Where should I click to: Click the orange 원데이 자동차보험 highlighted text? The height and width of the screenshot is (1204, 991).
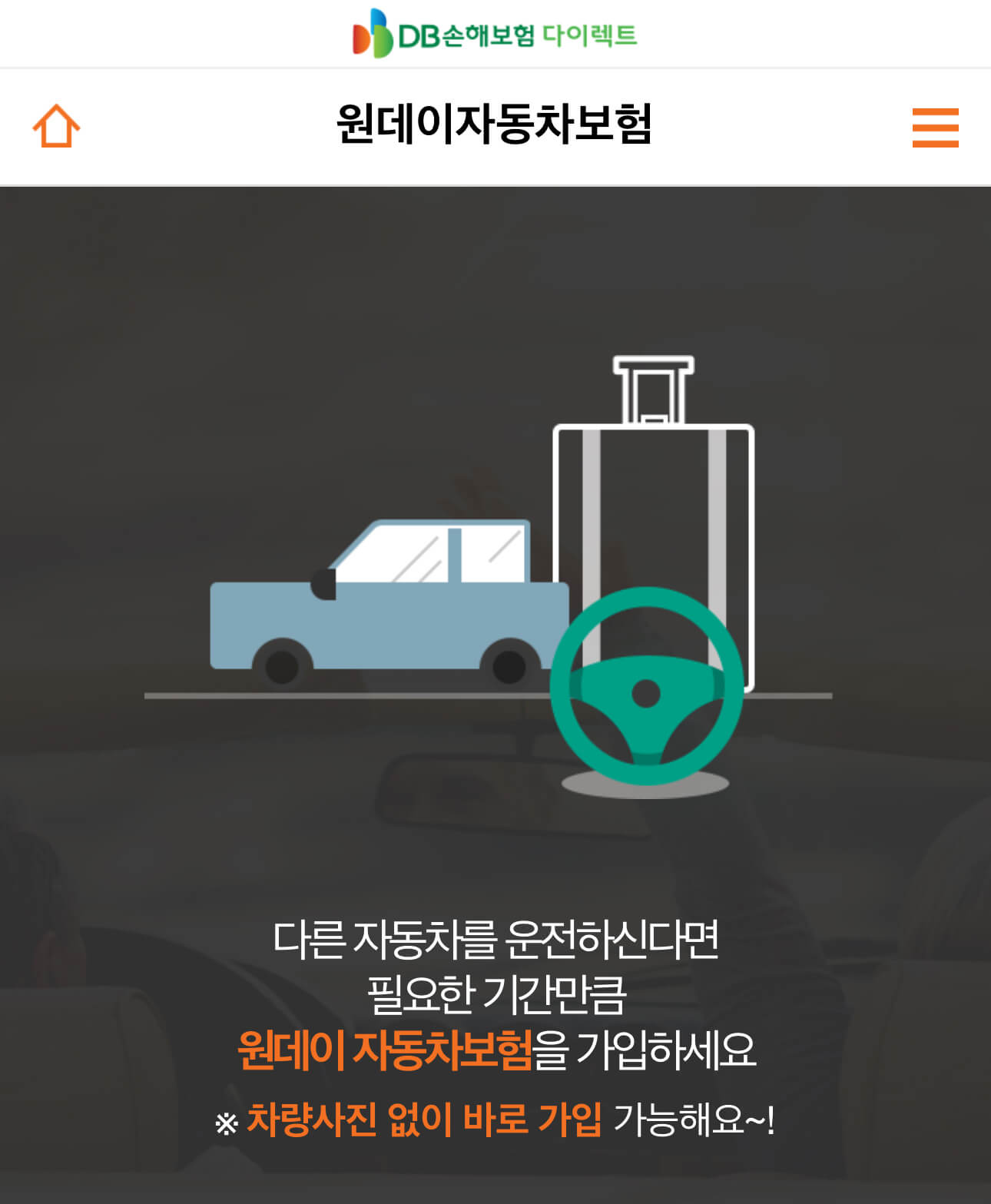pyautogui.click(x=384, y=1046)
